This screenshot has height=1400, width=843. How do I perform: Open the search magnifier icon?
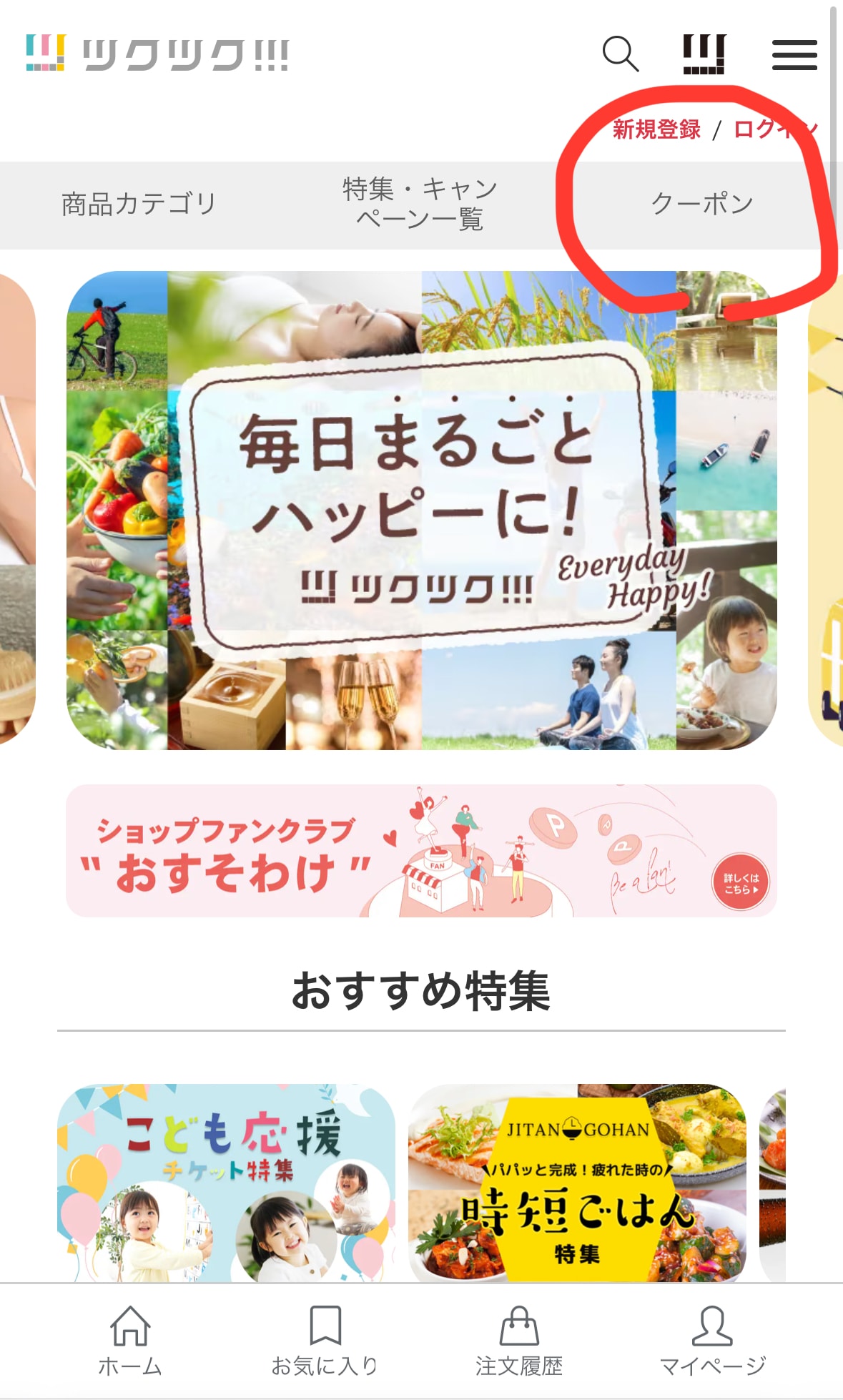click(619, 54)
